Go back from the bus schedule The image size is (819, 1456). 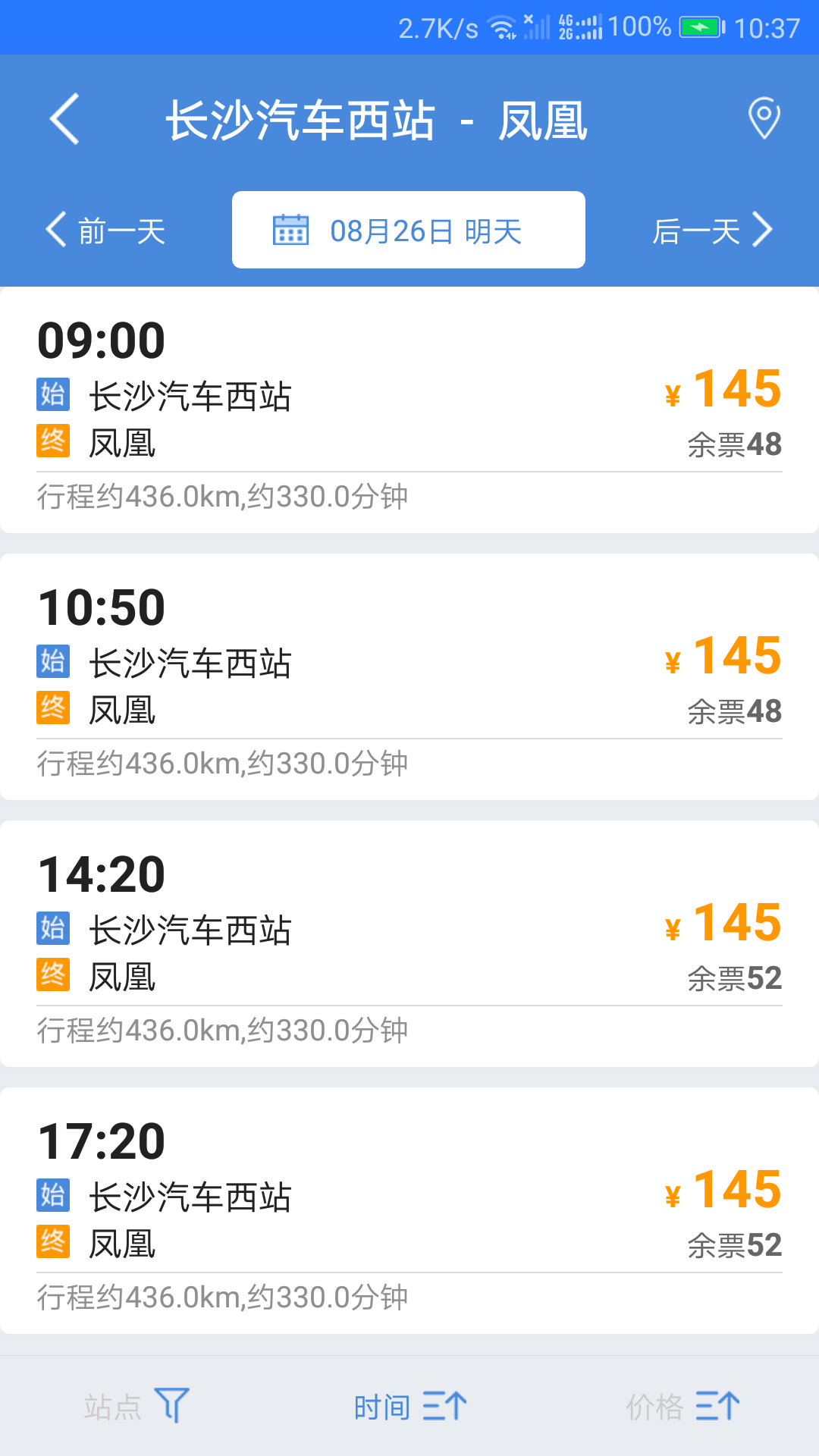[x=64, y=119]
